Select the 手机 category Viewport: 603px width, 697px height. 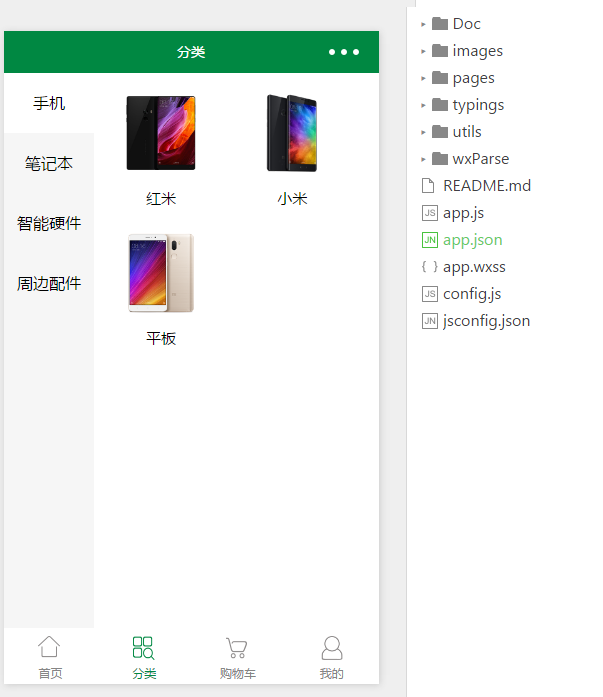click(49, 103)
